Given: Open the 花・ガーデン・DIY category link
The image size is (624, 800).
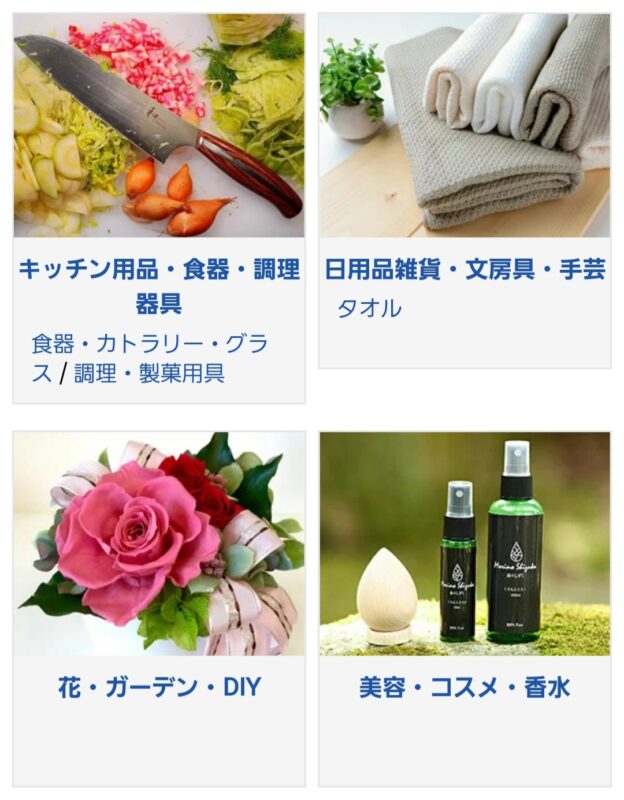Looking at the screenshot, I should point(159,688).
